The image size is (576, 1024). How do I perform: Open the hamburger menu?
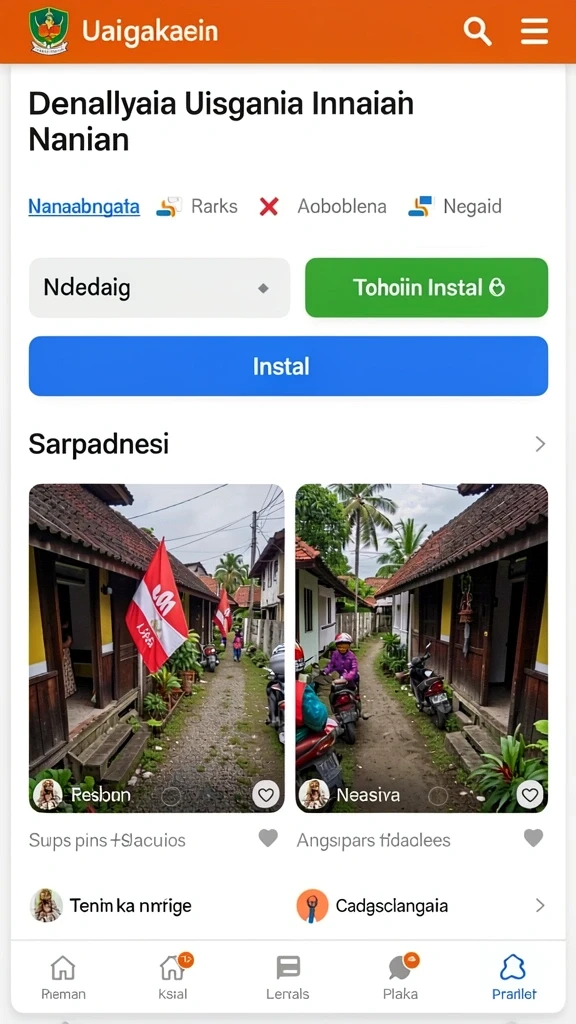pyautogui.click(x=534, y=31)
